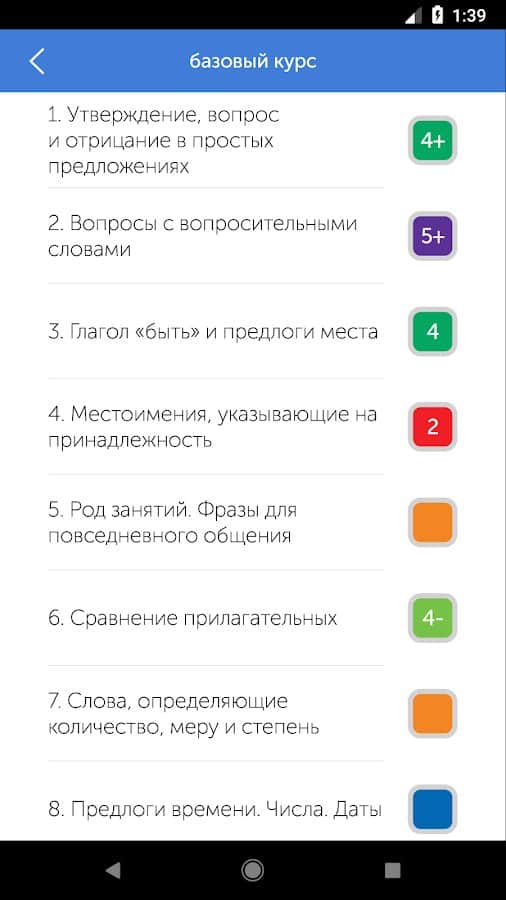Open recent apps from navigation bar

392,870
